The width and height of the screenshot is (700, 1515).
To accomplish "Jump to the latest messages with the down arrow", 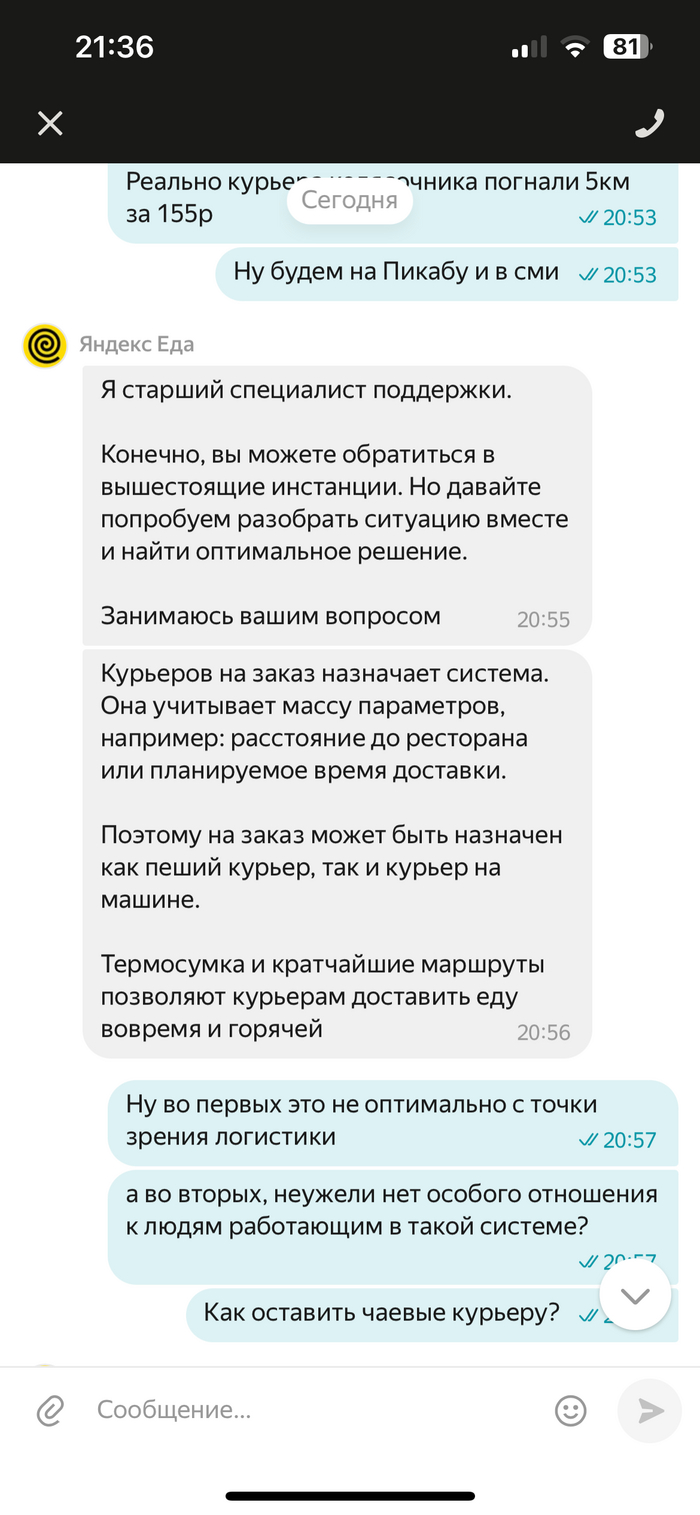I will click(635, 1295).
